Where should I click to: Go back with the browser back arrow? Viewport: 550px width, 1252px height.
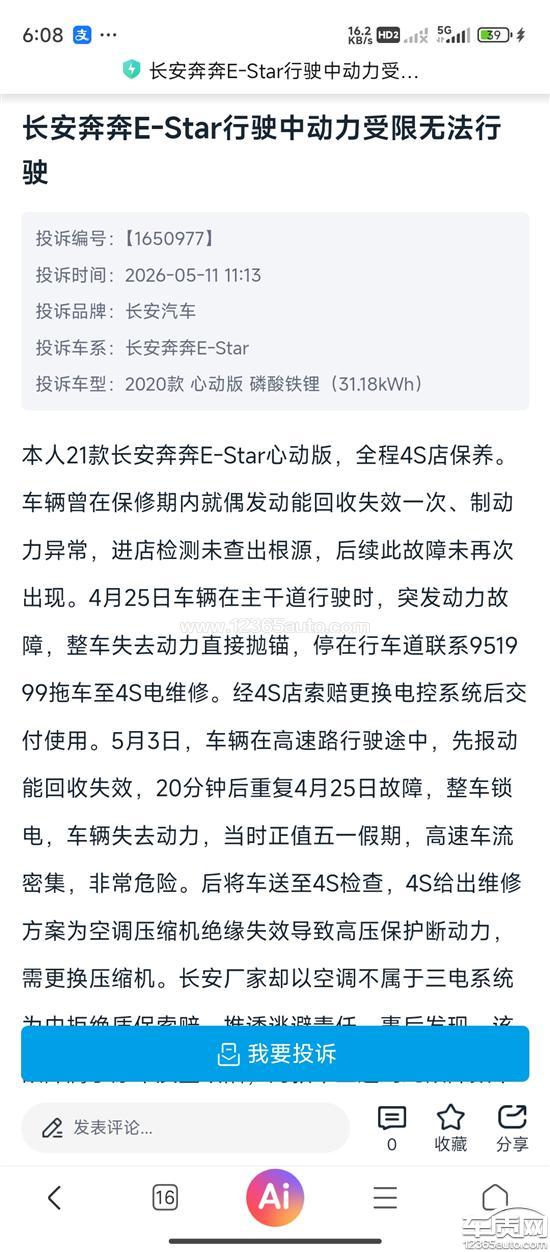point(55,1197)
